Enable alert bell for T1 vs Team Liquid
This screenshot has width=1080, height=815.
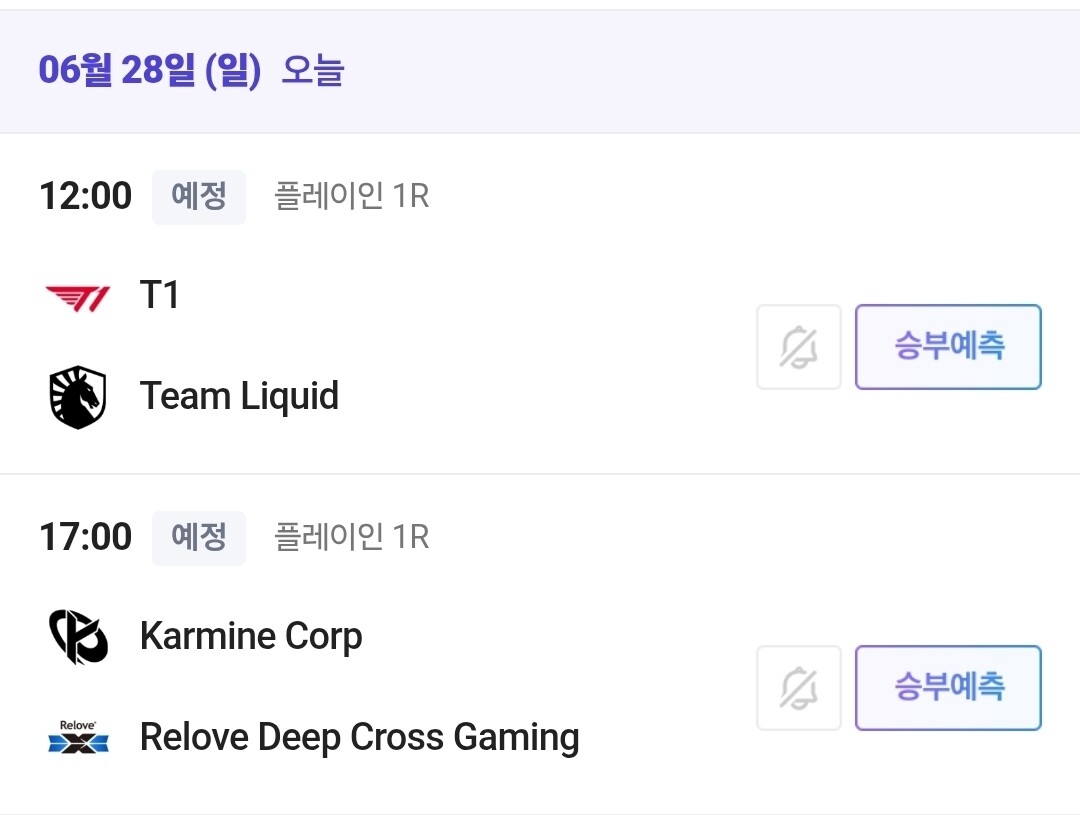[799, 347]
